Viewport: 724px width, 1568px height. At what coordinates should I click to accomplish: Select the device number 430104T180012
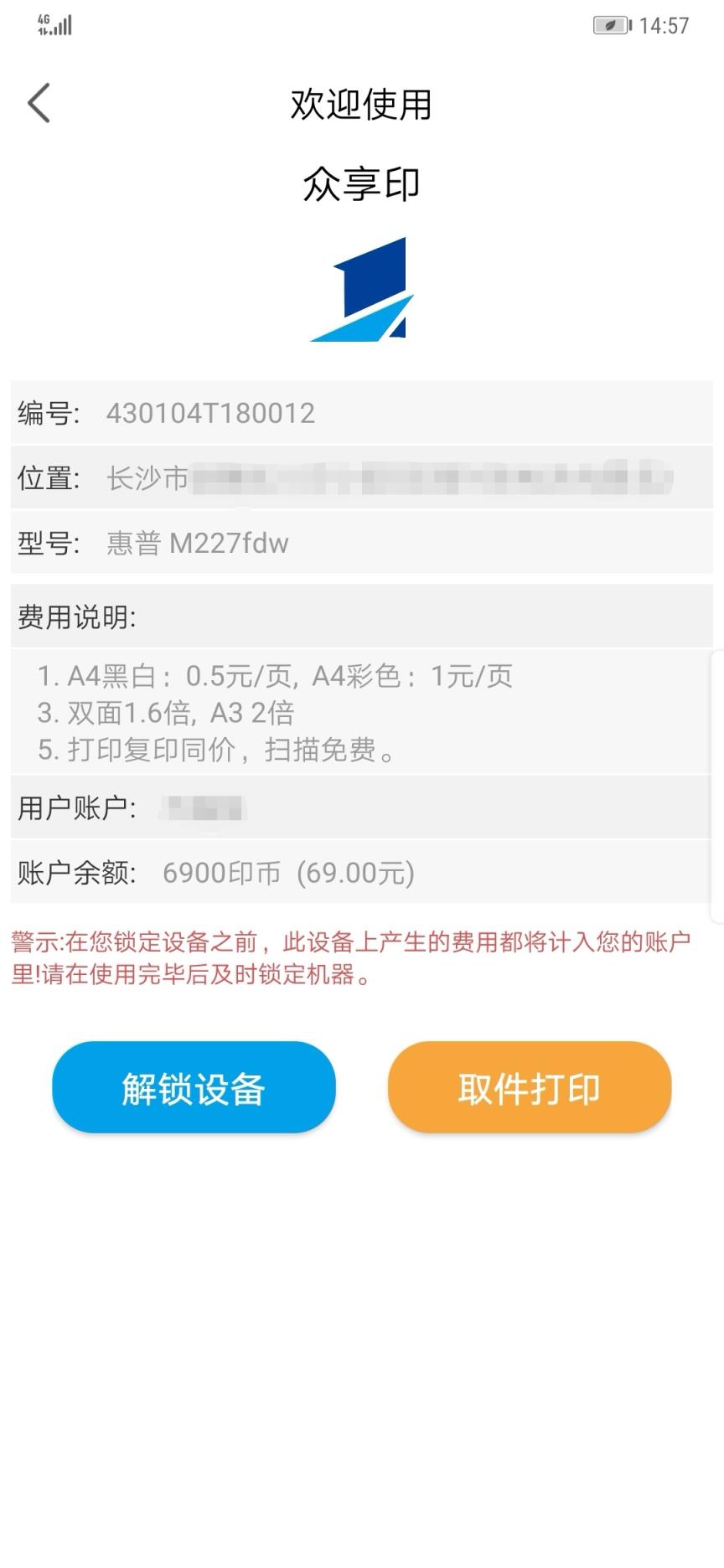209,413
